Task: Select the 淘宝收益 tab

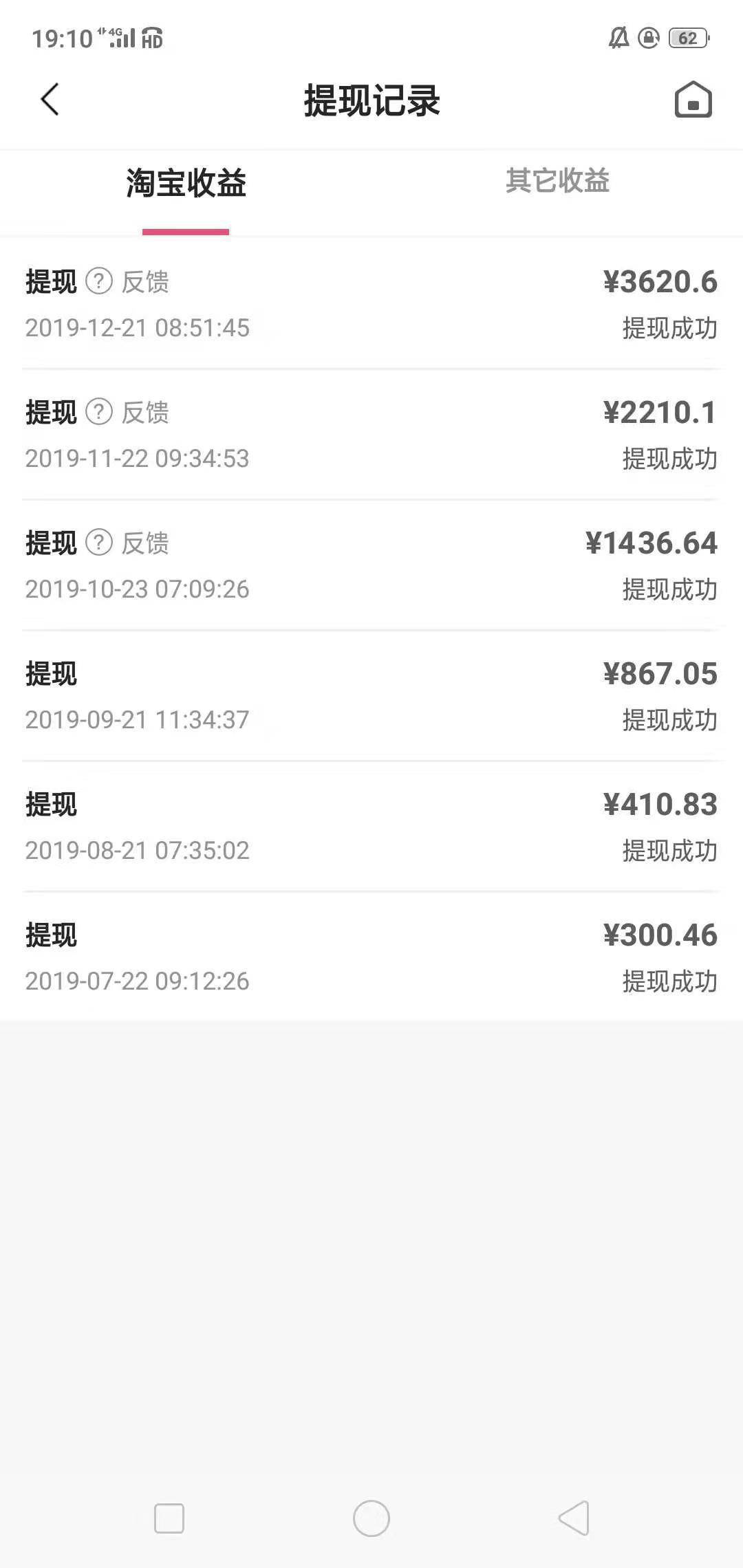Action: click(x=184, y=184)
